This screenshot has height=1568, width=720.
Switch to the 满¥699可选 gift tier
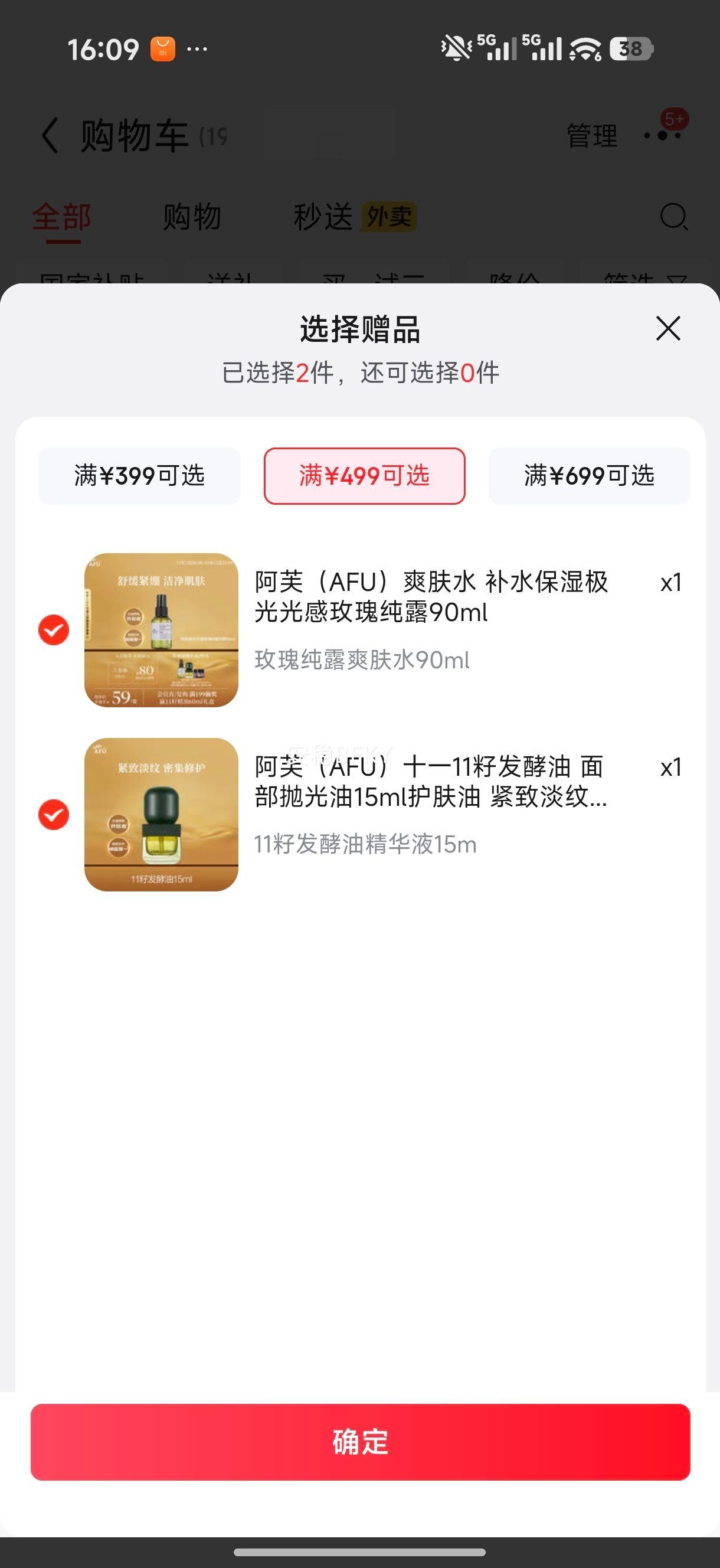pos(588,476)
